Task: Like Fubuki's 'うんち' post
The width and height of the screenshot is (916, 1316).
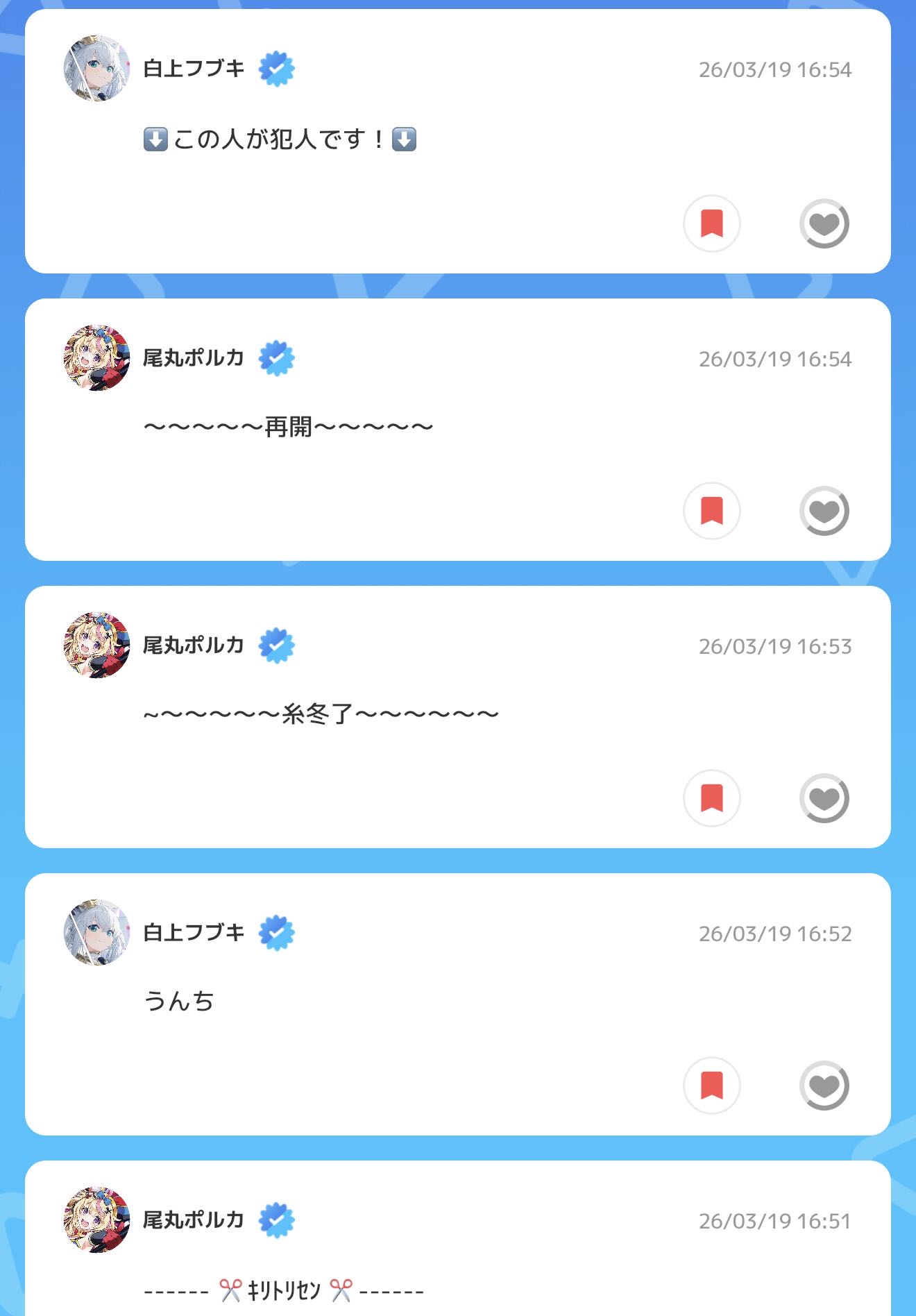Action: [x=824, y=1086]
